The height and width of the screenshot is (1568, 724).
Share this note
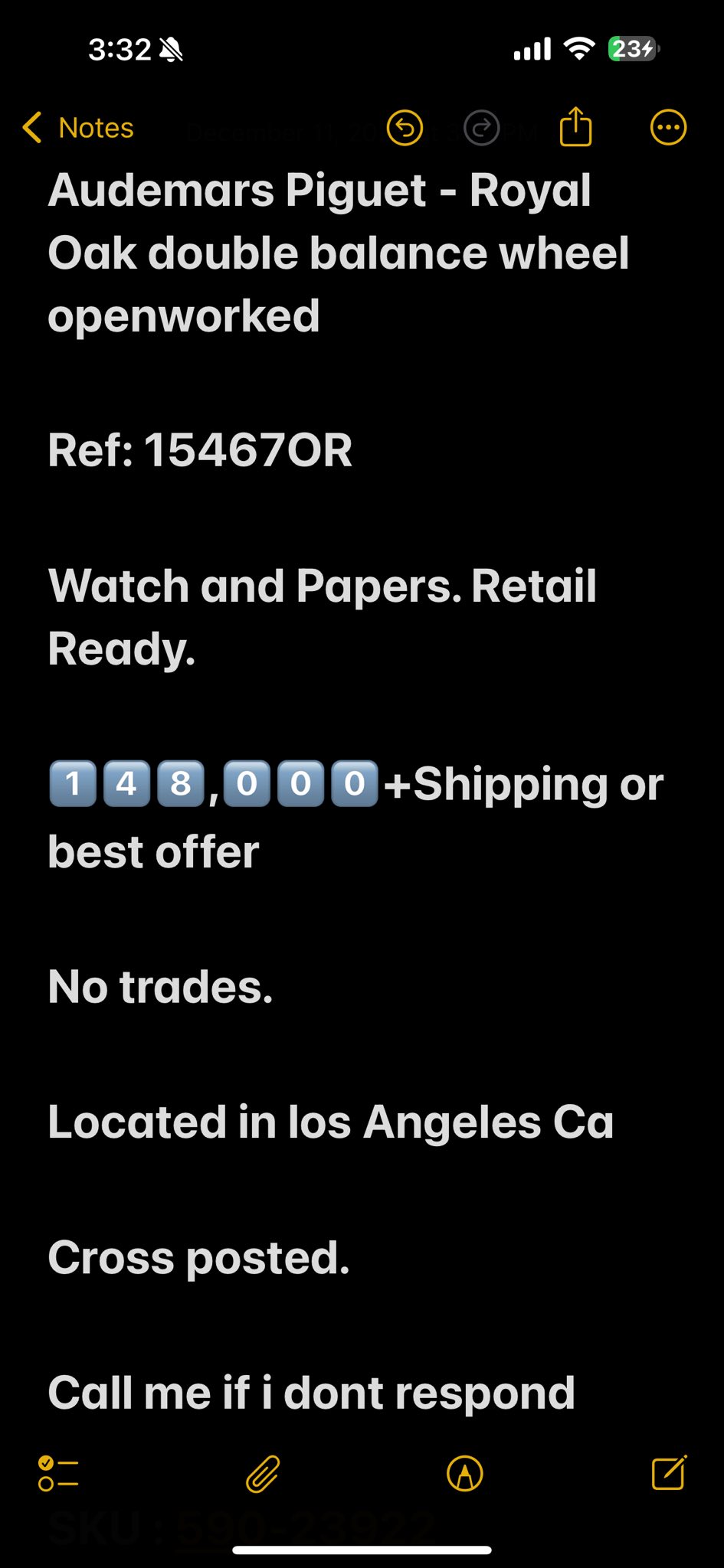575,126
